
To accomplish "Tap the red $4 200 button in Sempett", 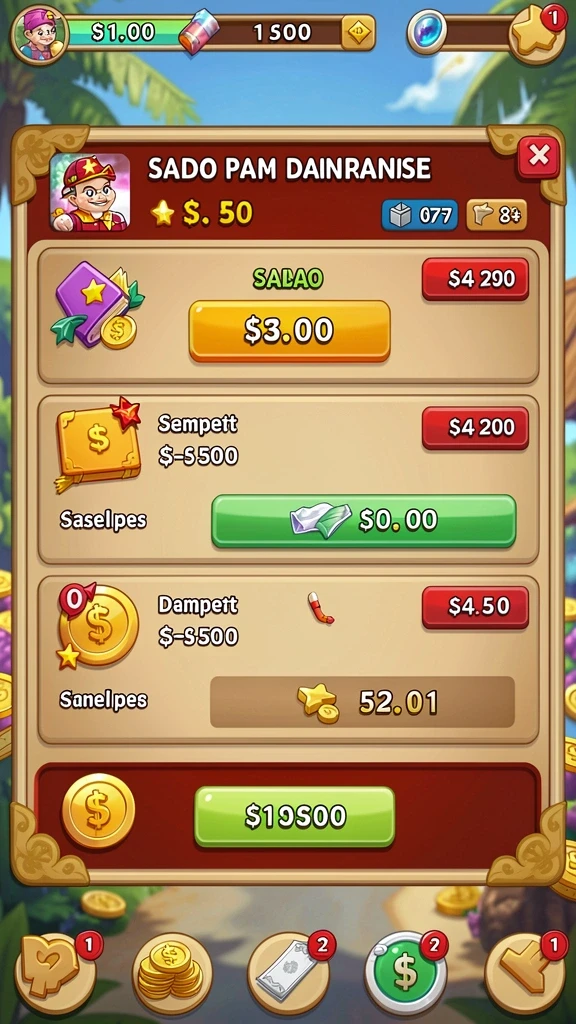I will [475, 428].
